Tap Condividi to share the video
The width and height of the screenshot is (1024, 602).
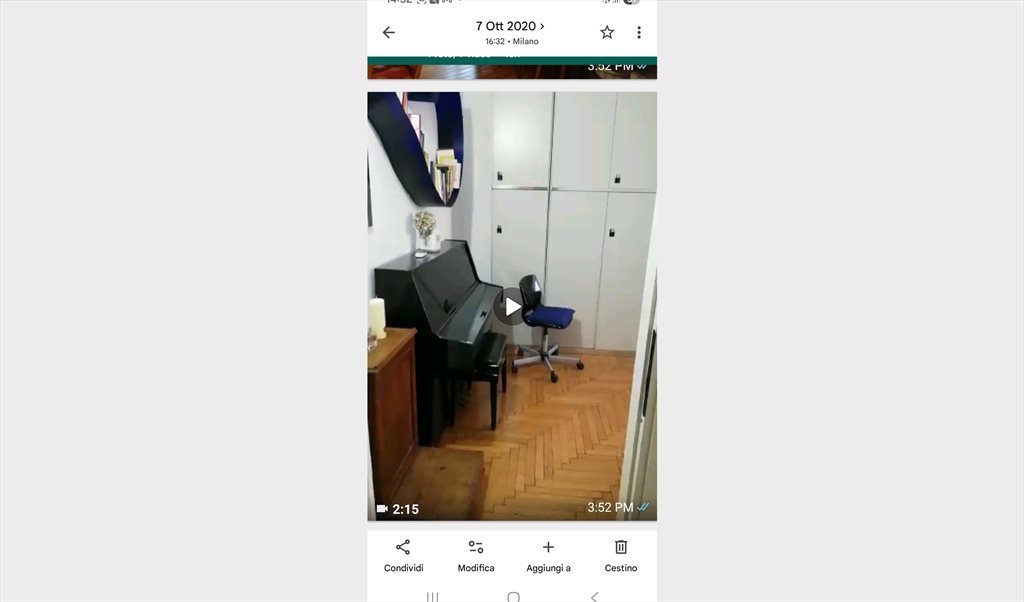pos(403,555)
